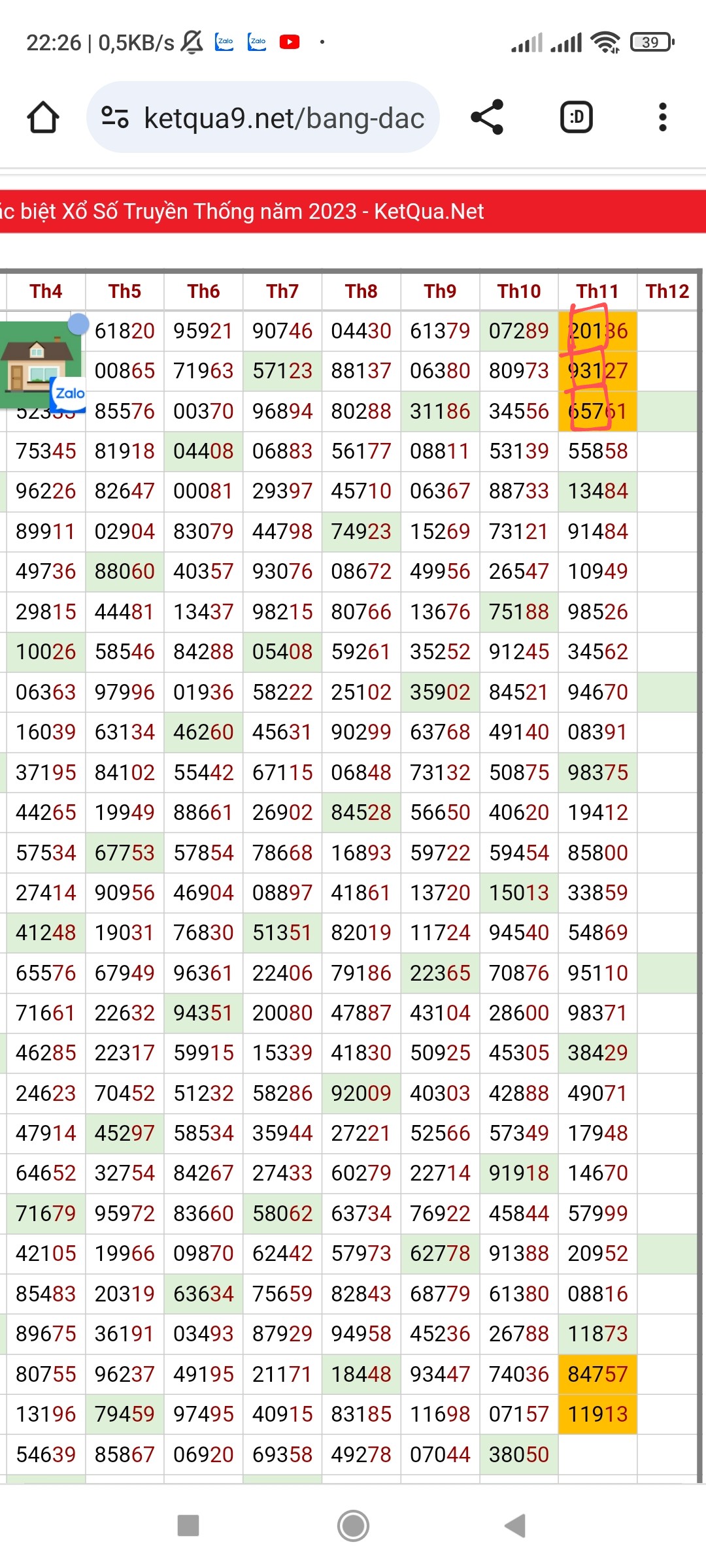Open the browser overflow menu

tap(662, 118)
